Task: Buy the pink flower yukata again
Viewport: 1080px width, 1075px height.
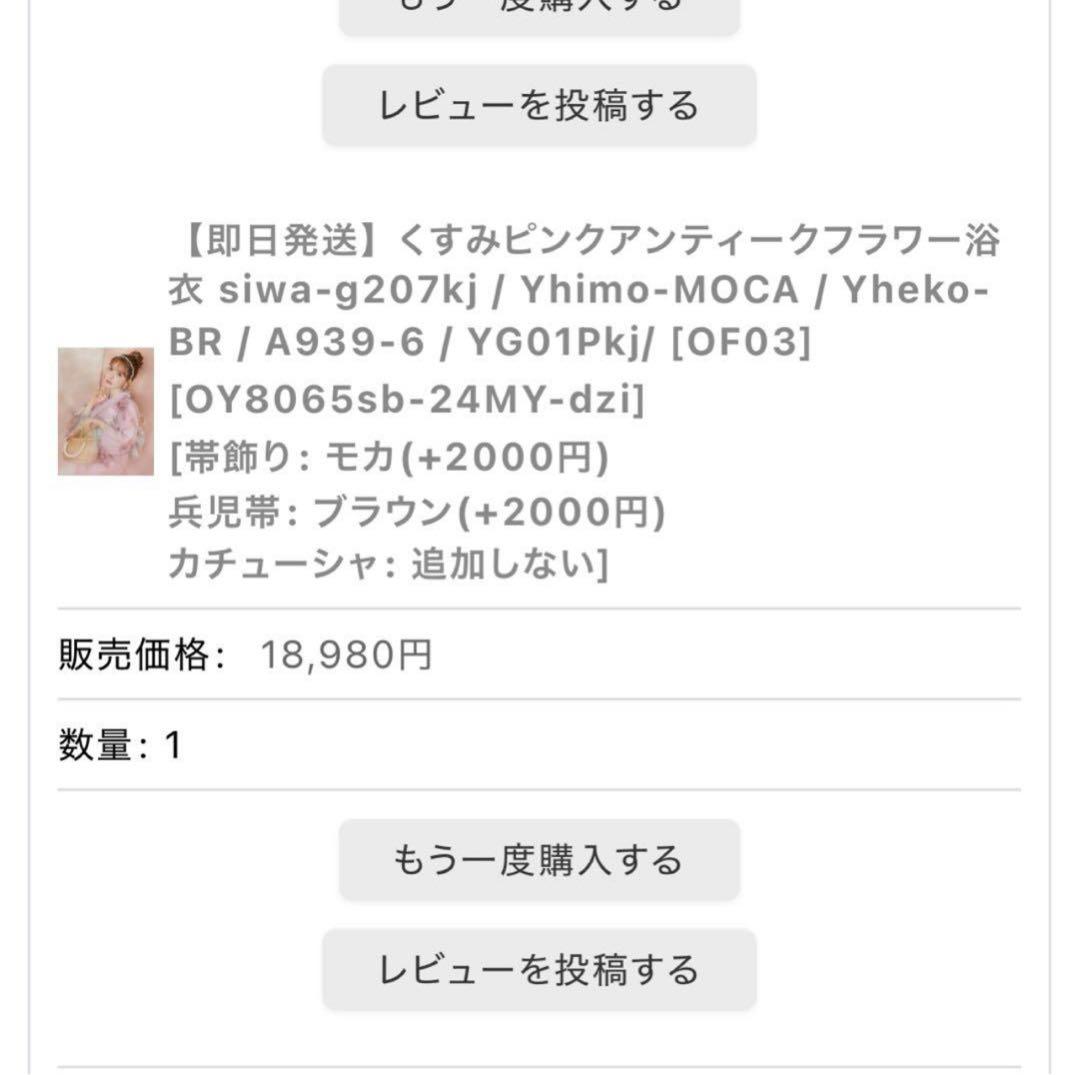Action: click(539, 860)
